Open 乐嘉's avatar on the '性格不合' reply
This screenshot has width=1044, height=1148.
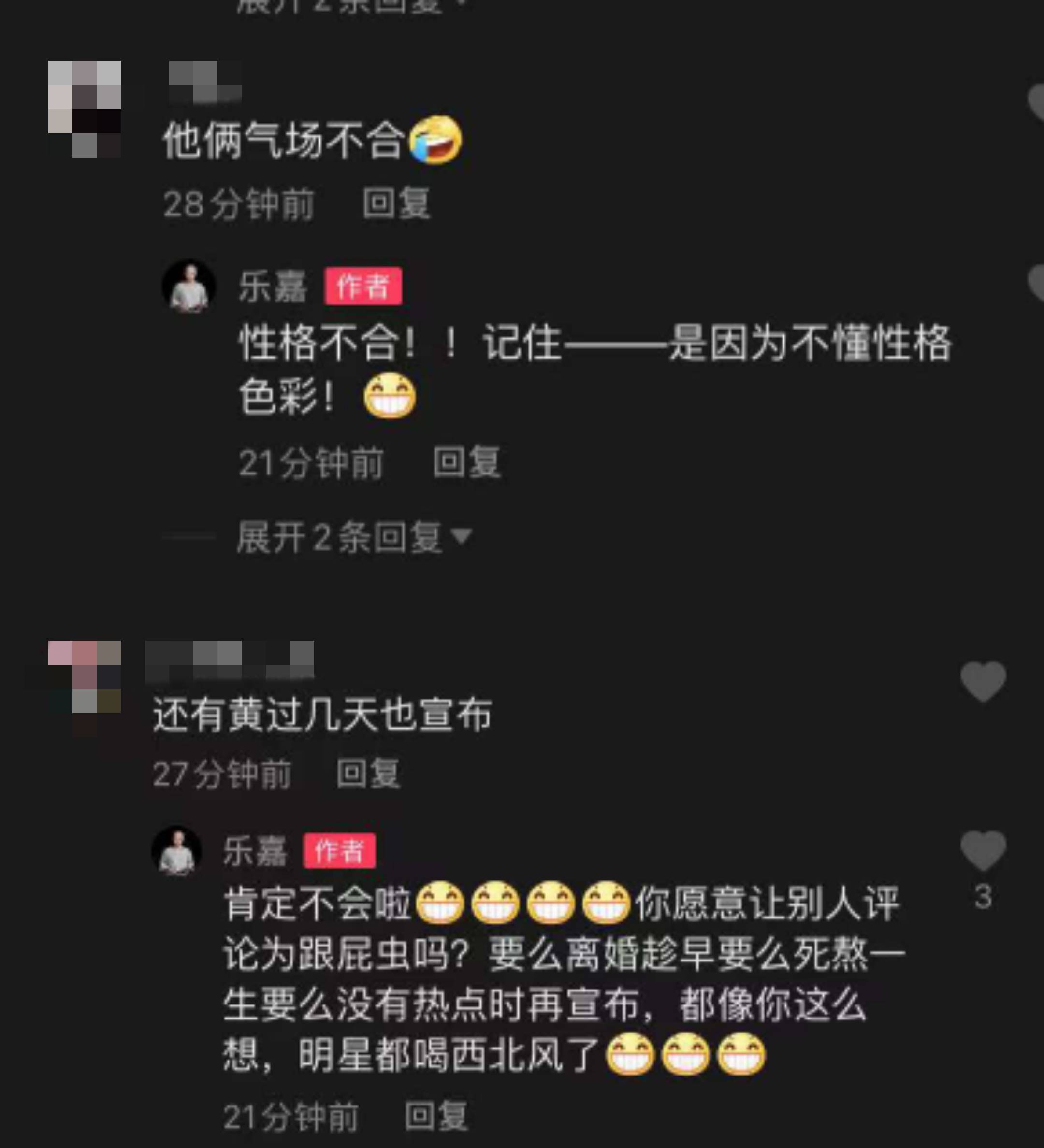[189, 287]
